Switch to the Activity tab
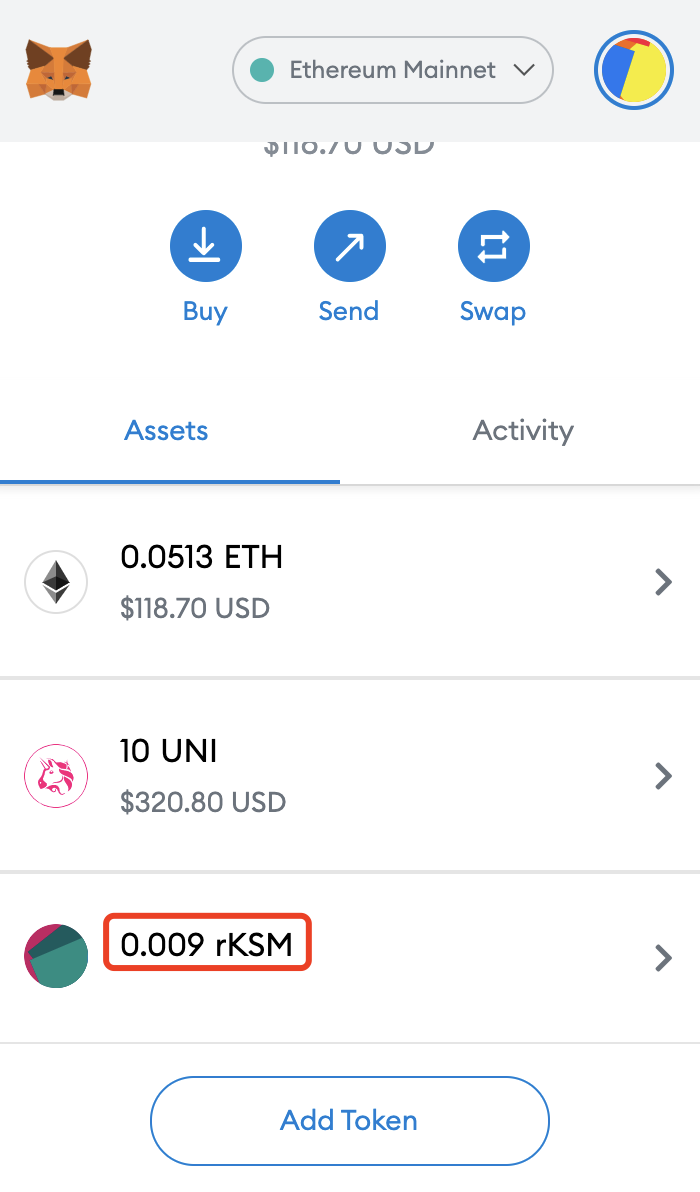 (523, 431)
